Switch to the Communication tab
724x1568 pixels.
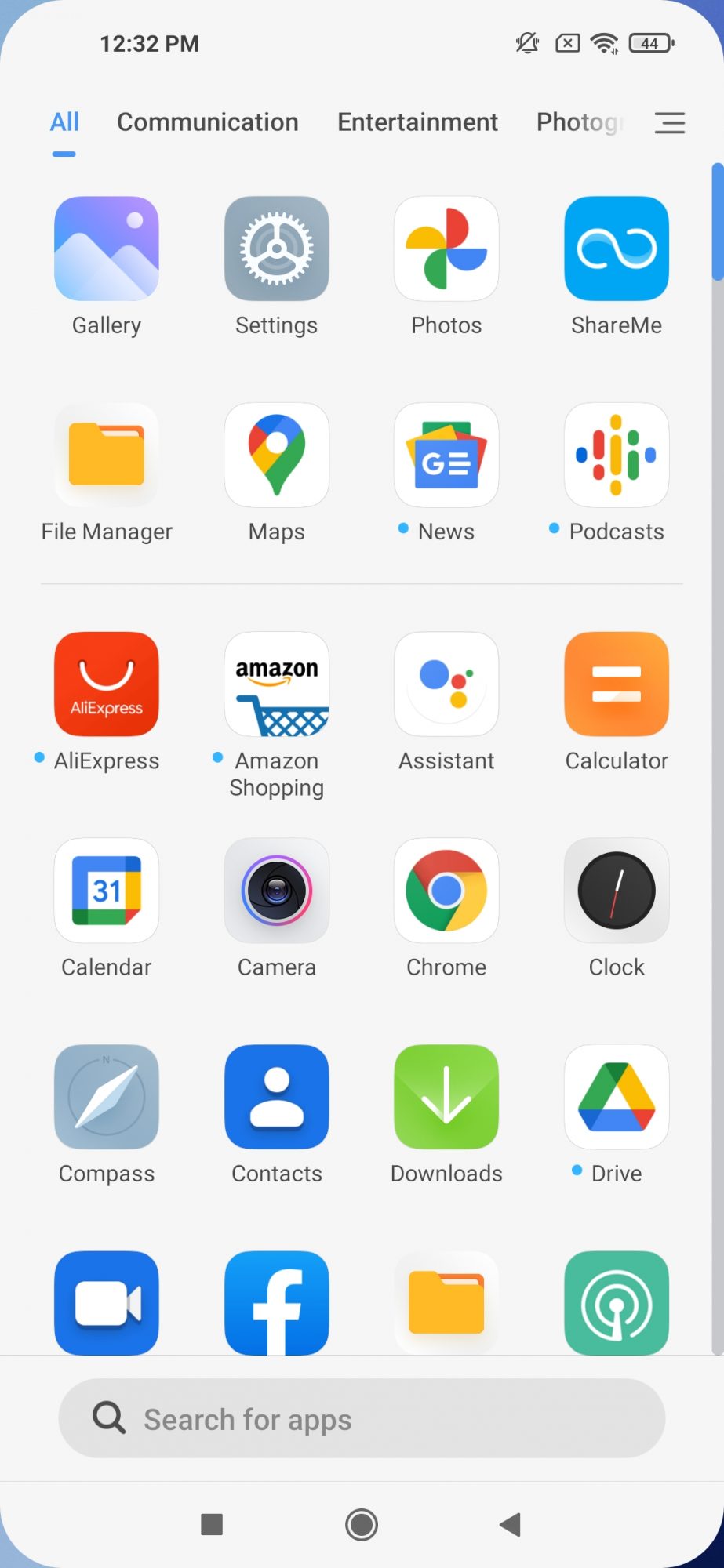[x=207, y=122]
